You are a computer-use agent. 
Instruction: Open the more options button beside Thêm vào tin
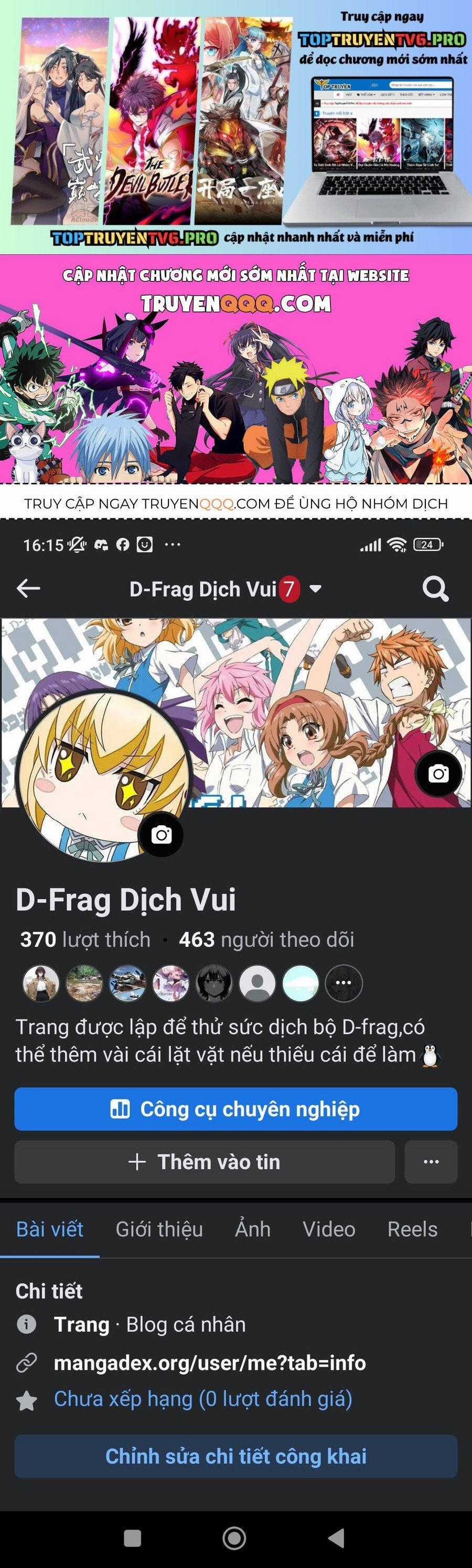click(431, 1161)
